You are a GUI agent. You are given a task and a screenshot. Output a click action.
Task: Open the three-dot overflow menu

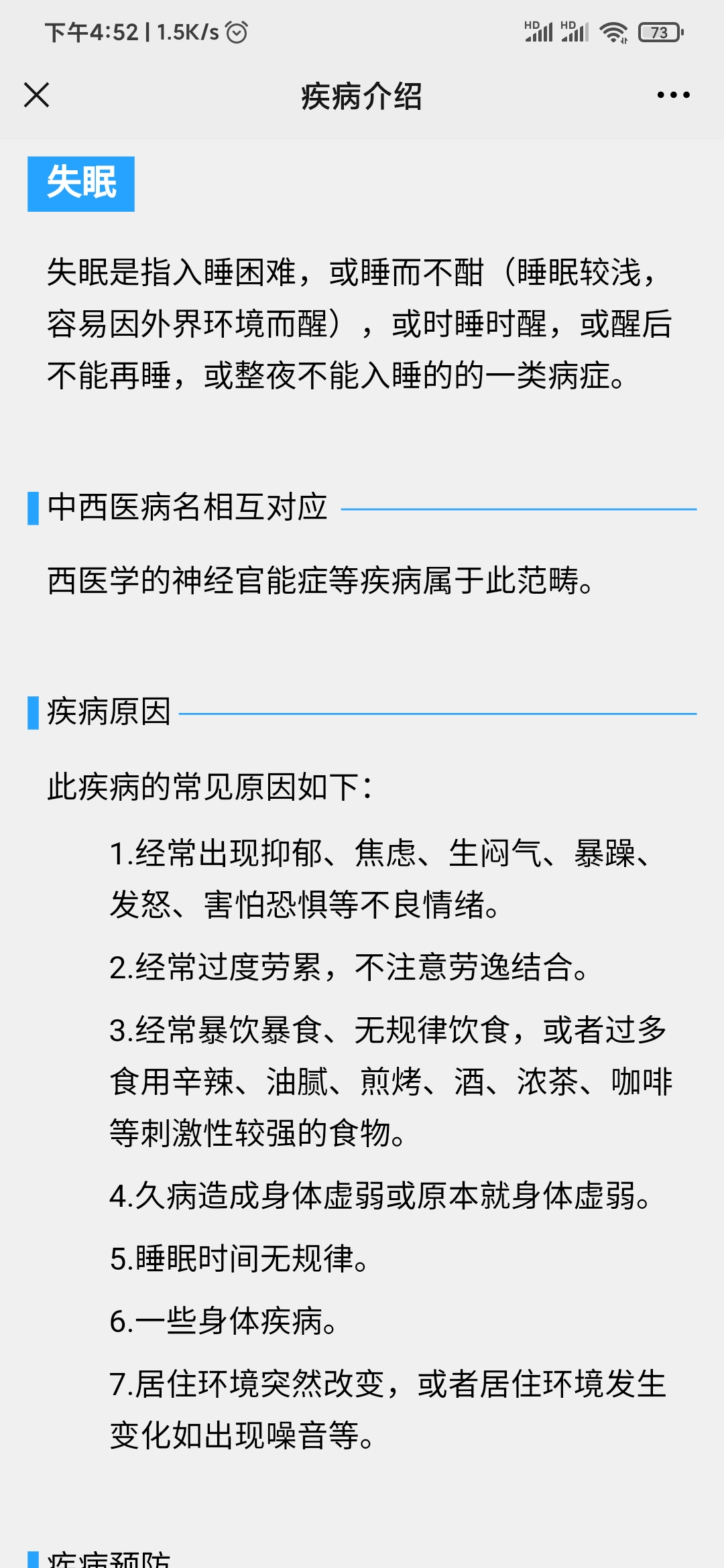673,95
